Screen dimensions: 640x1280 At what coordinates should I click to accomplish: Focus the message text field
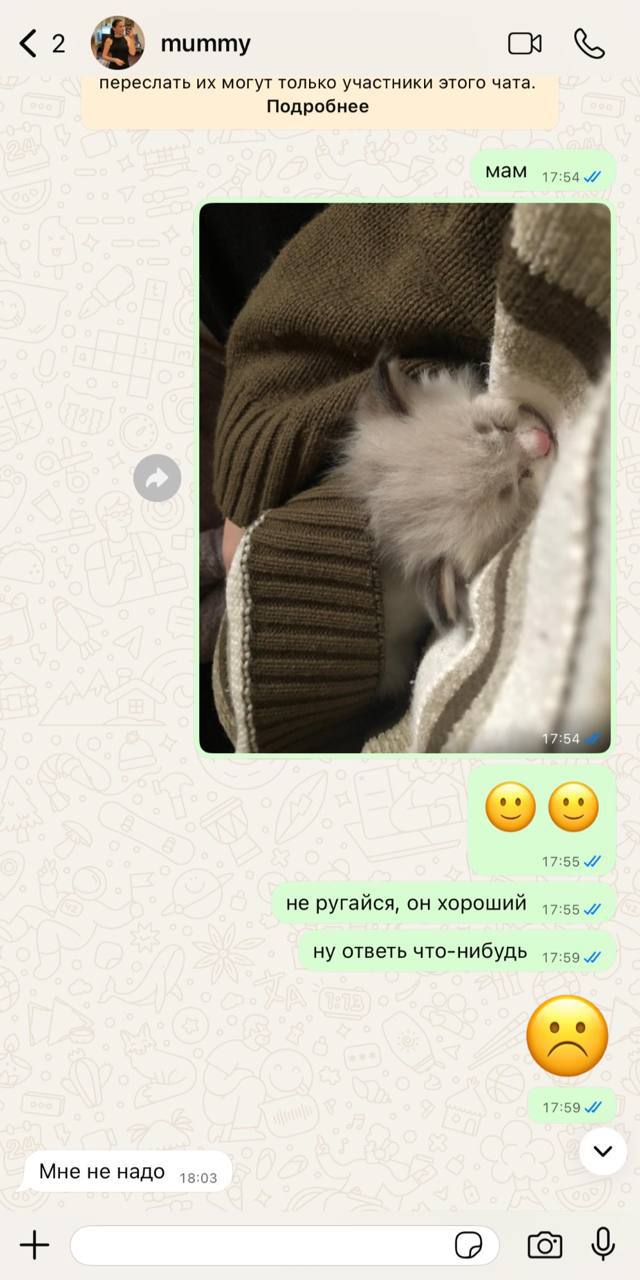[x=260, y=1245]
